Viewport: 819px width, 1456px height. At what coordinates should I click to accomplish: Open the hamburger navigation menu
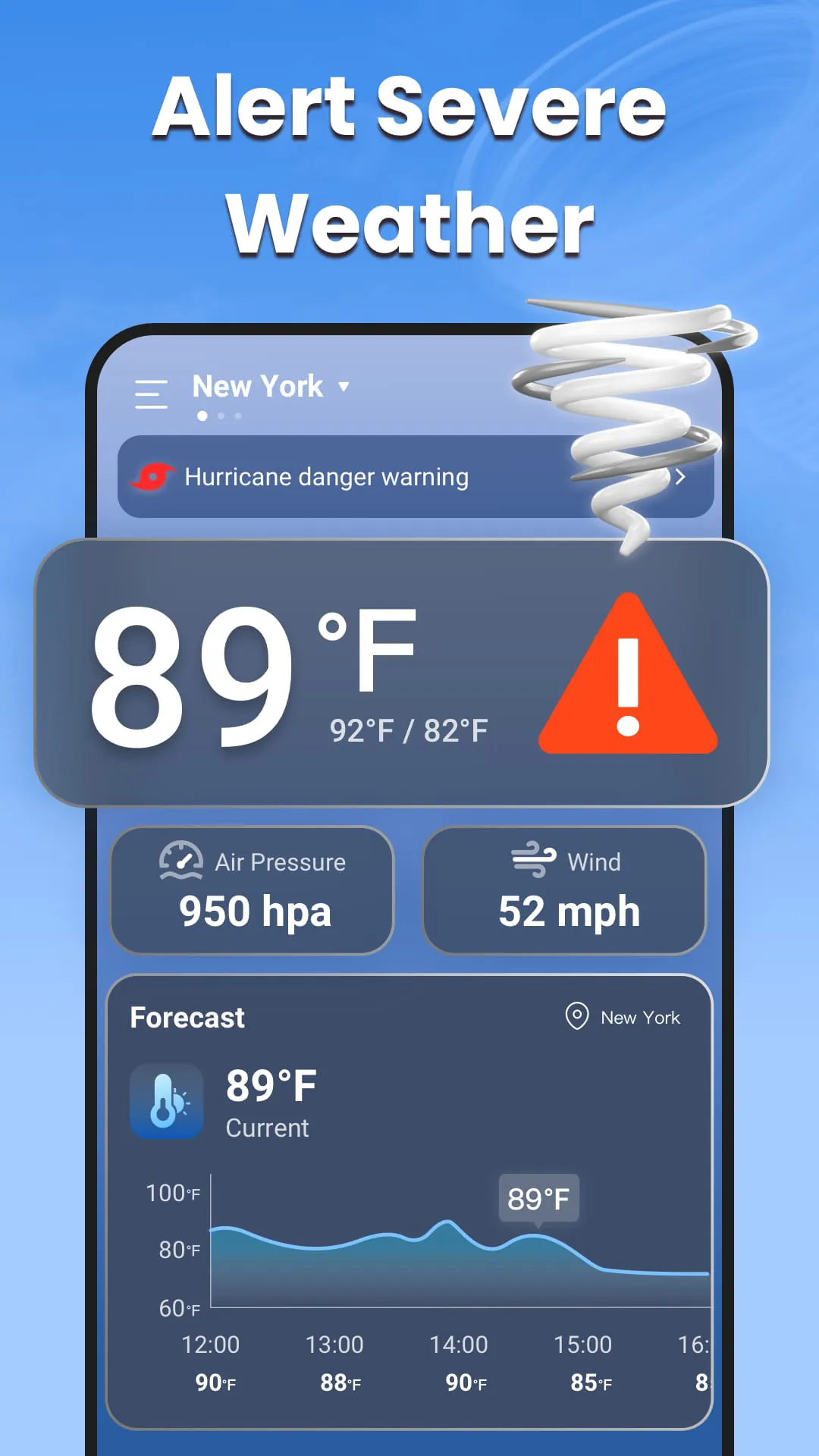[150, 393]
